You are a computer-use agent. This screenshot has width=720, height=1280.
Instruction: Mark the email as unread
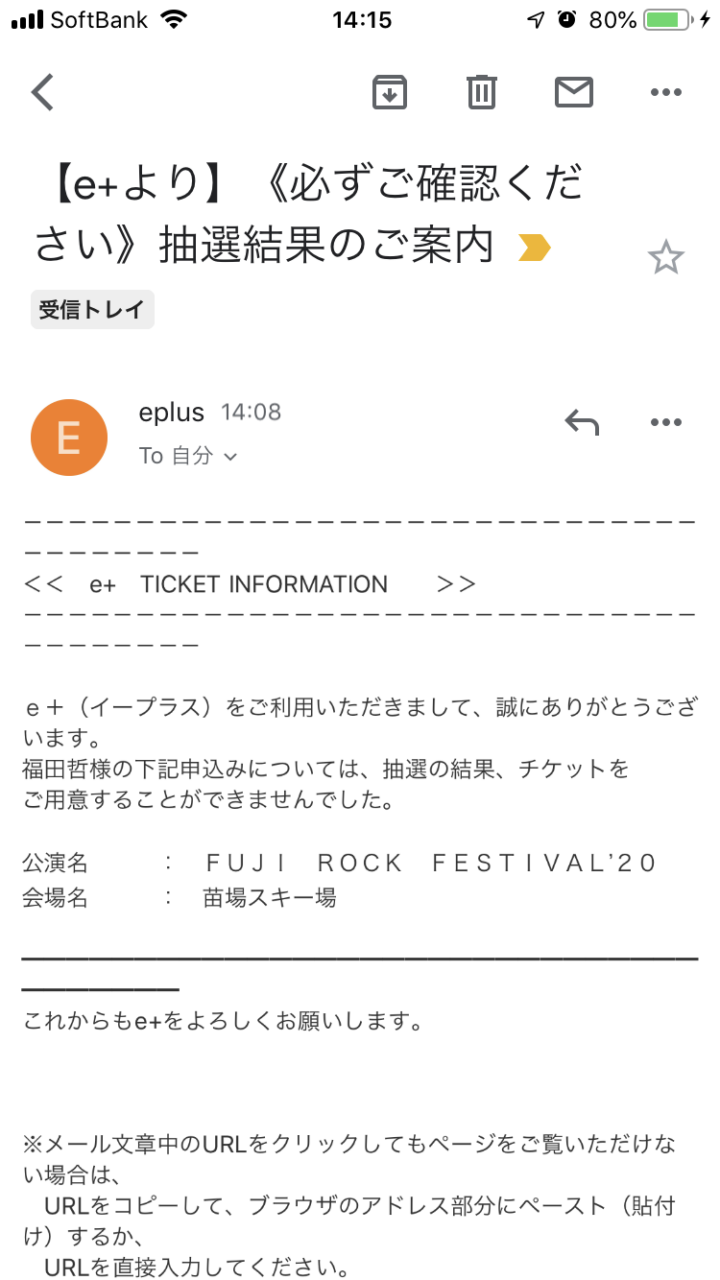[573, 92]
